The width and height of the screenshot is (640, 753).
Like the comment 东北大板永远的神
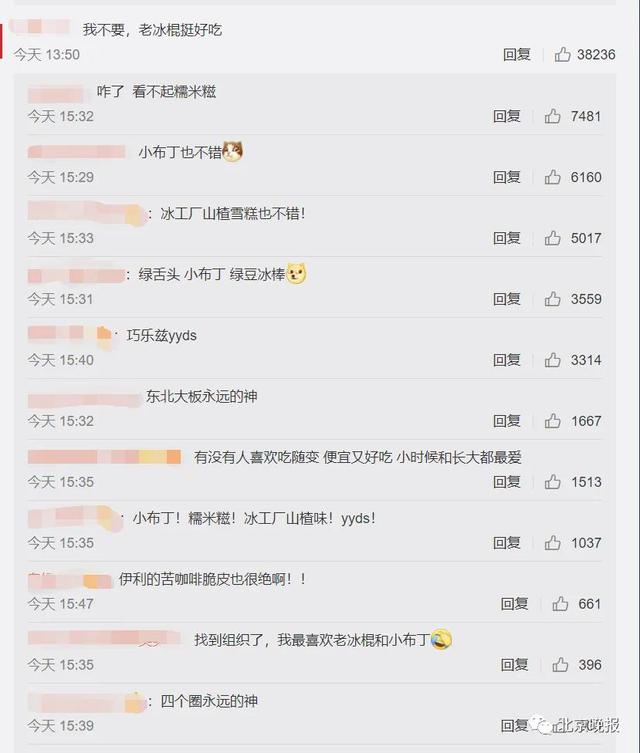click(553, 421)
